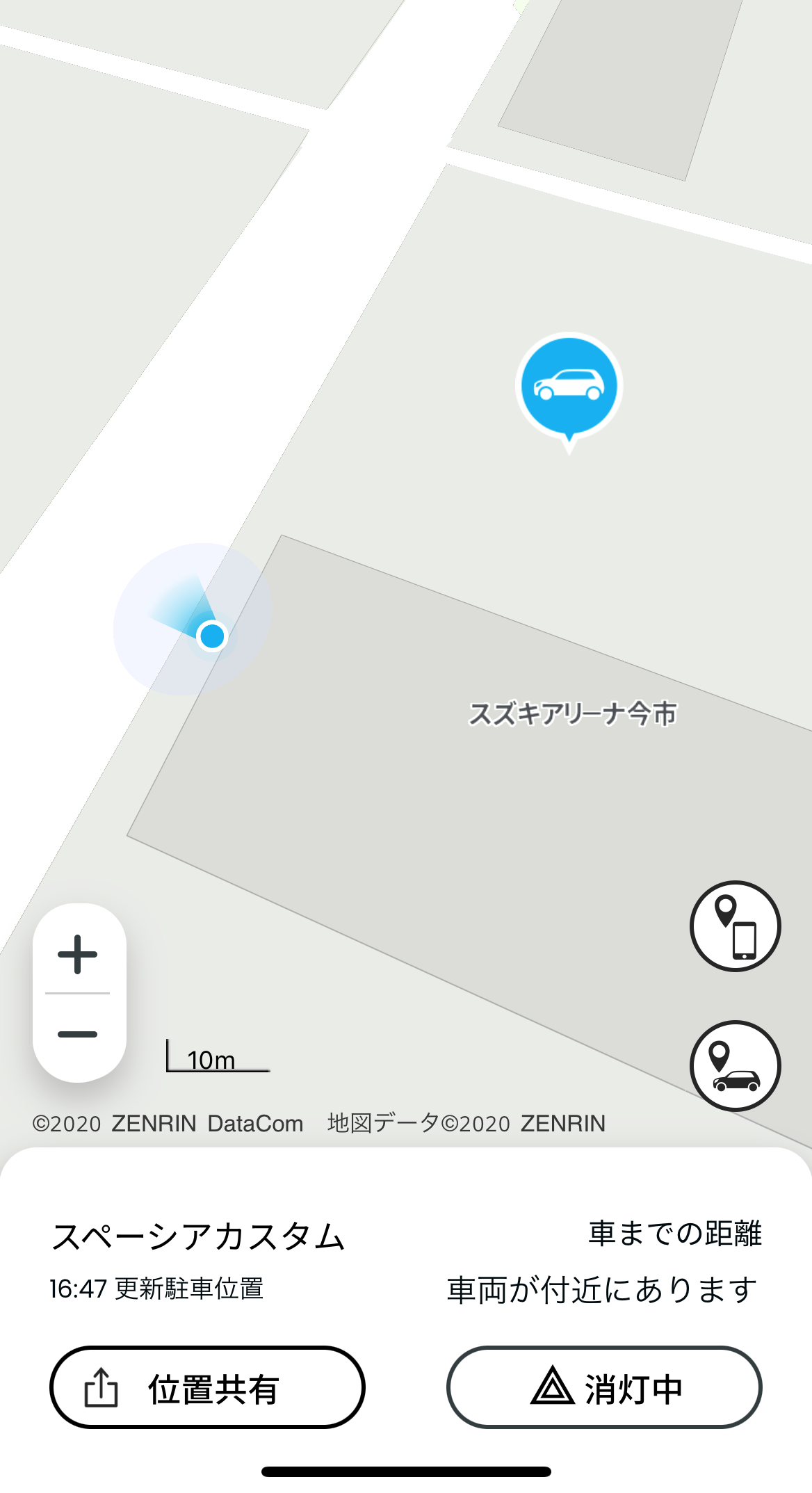
Task: Zoom out the map with minus button
Action: 78,1035
